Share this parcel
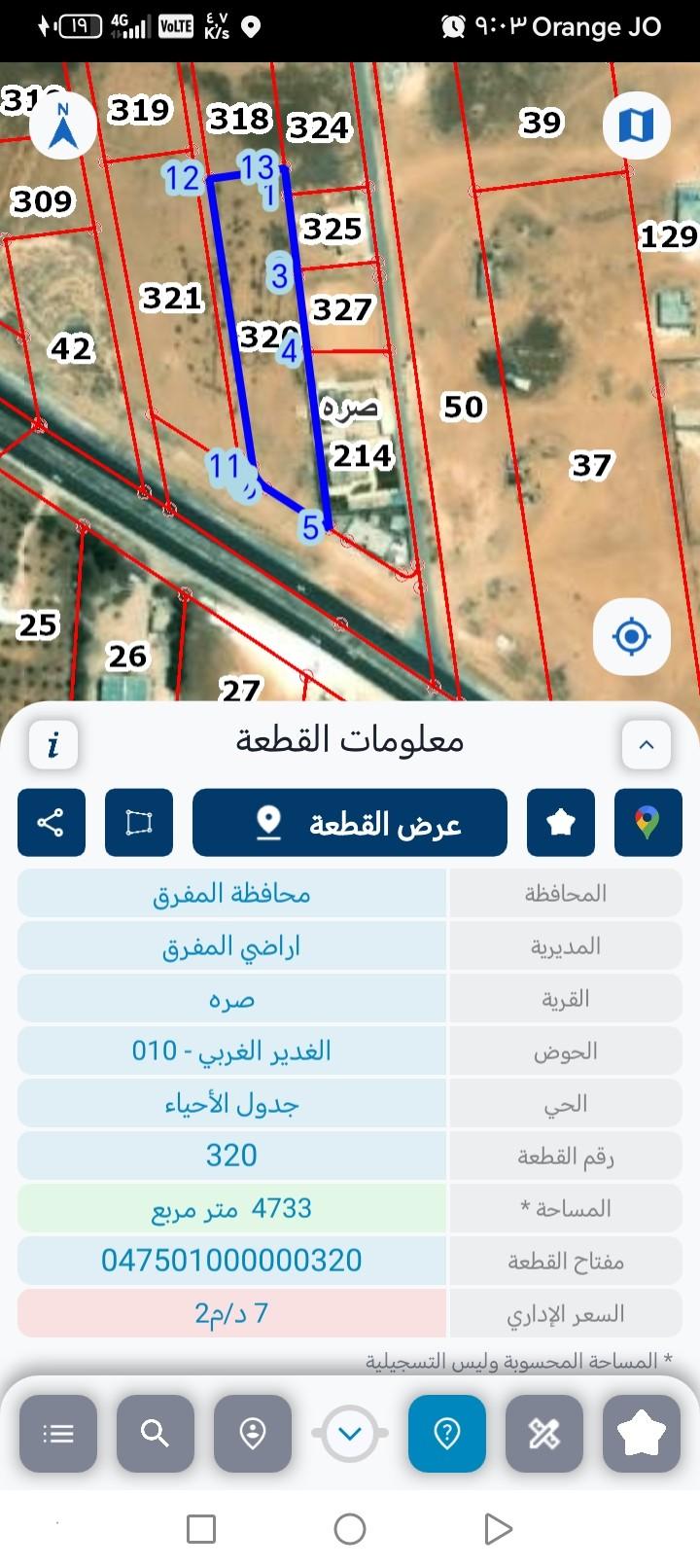The image size is (700, 1568). (x=52, y=823)
